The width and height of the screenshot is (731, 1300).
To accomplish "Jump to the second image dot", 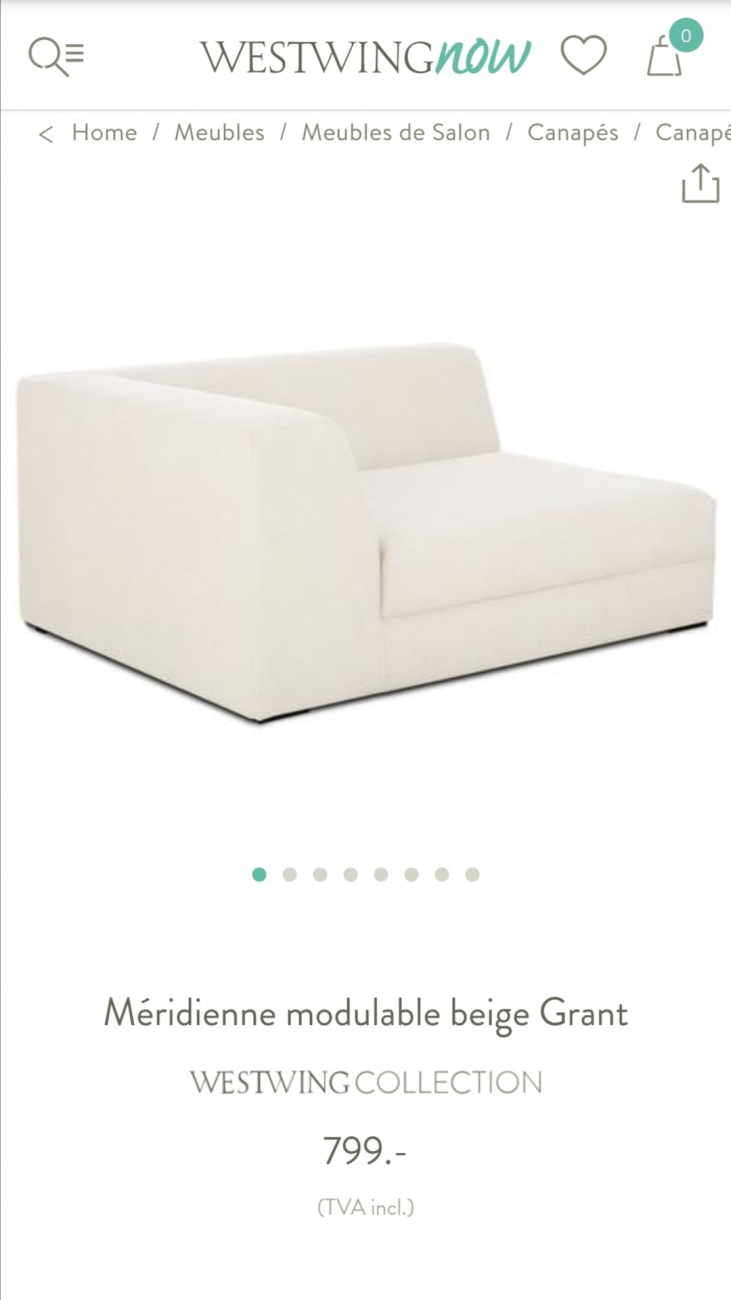I will click(290, 874).
